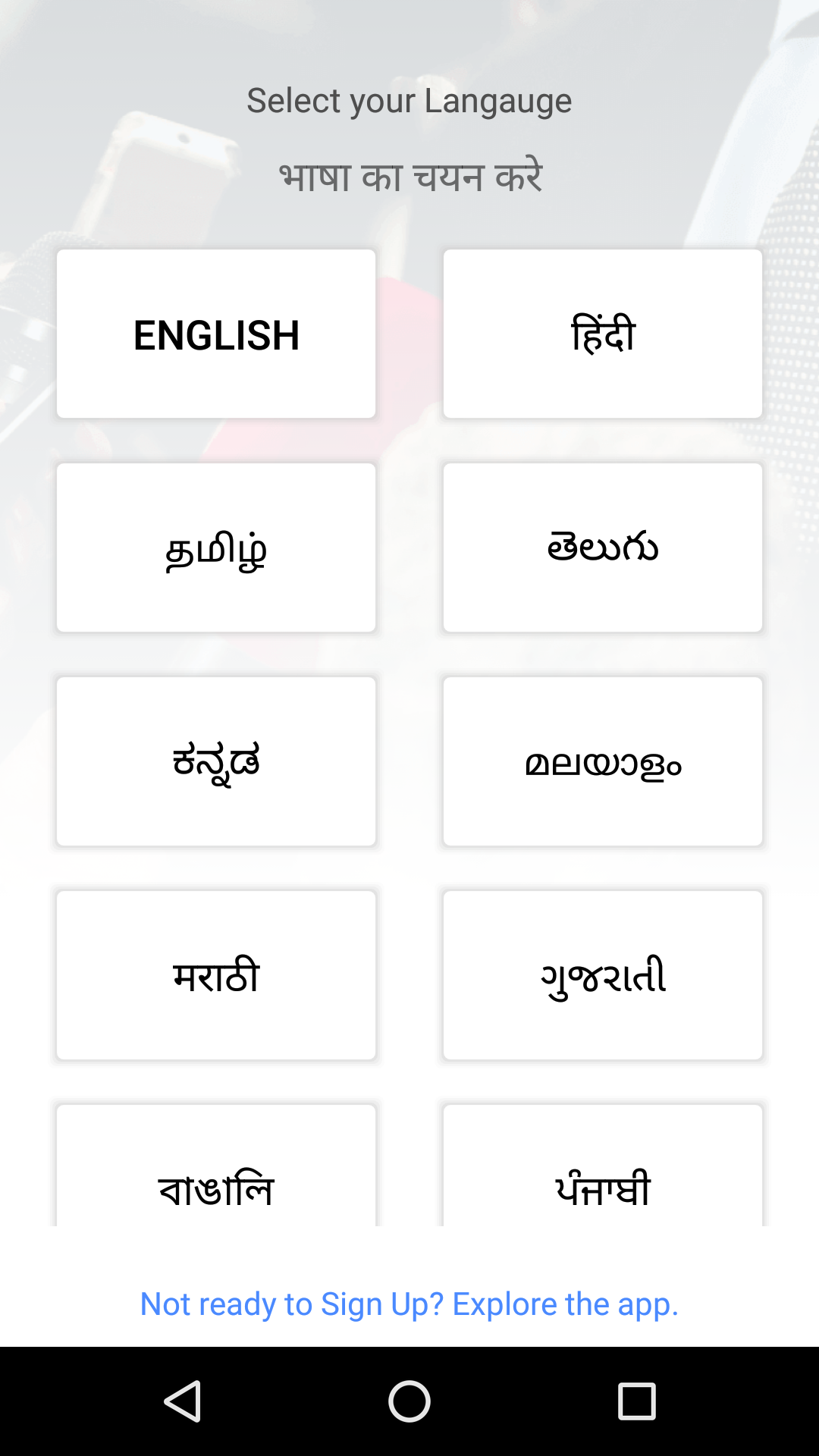Pick the Marathi language option
The width and height of the screenshot is (819, 1456).
[216, 975]
